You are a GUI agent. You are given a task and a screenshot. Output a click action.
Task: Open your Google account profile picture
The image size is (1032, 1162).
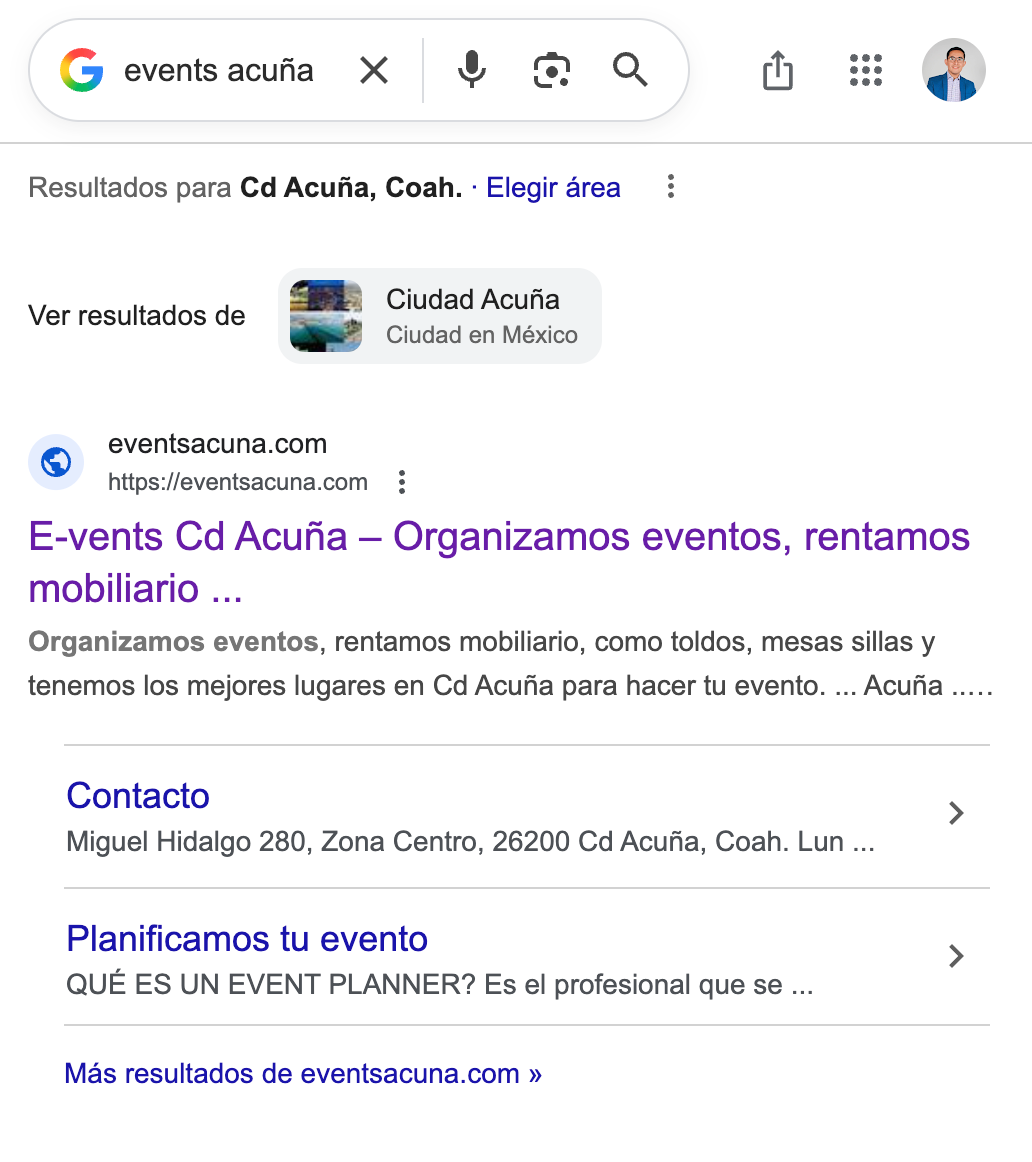tap(953, 70)
